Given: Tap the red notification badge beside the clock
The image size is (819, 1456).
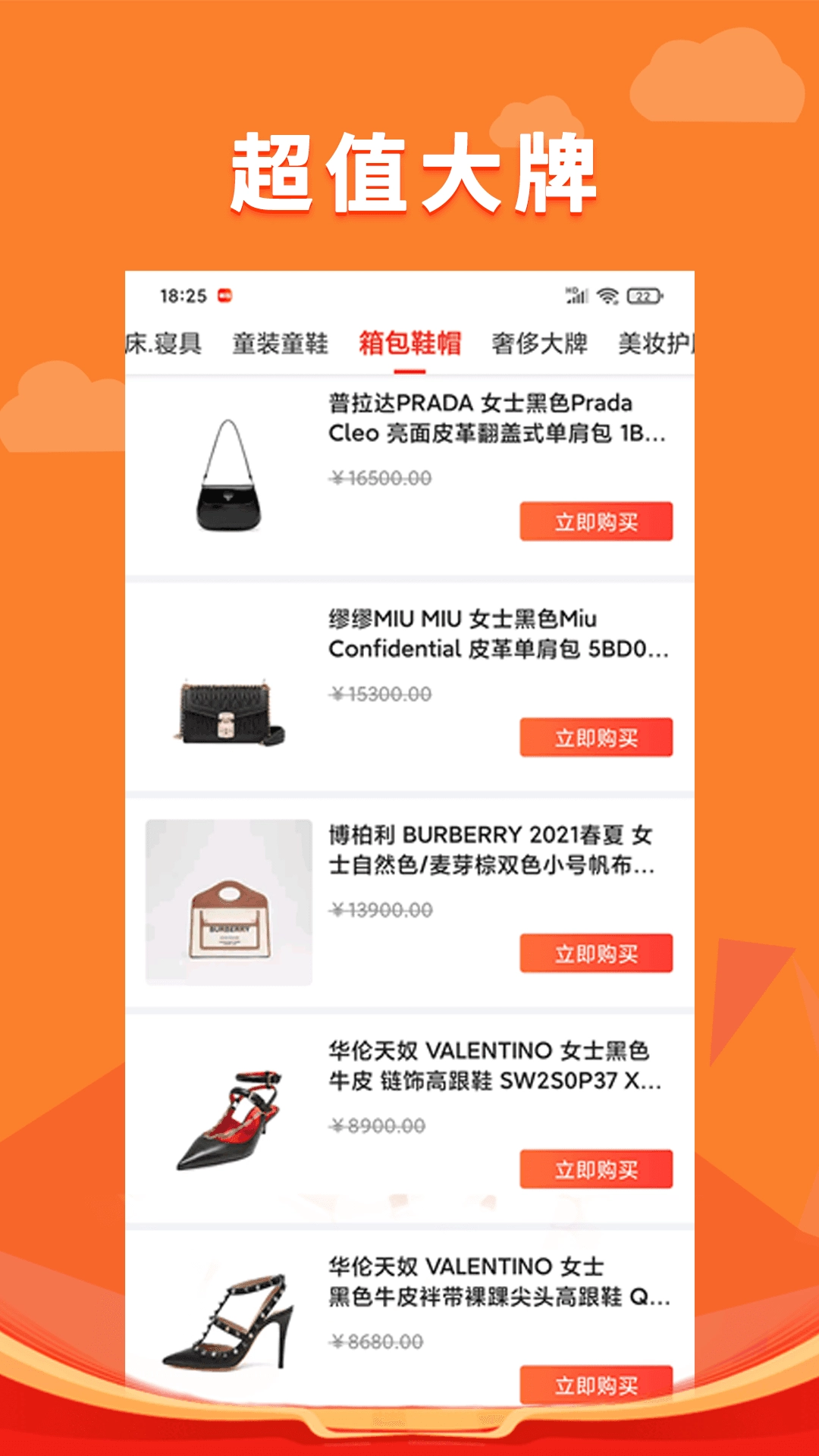Looking at the screenshot, I should 224,296.
